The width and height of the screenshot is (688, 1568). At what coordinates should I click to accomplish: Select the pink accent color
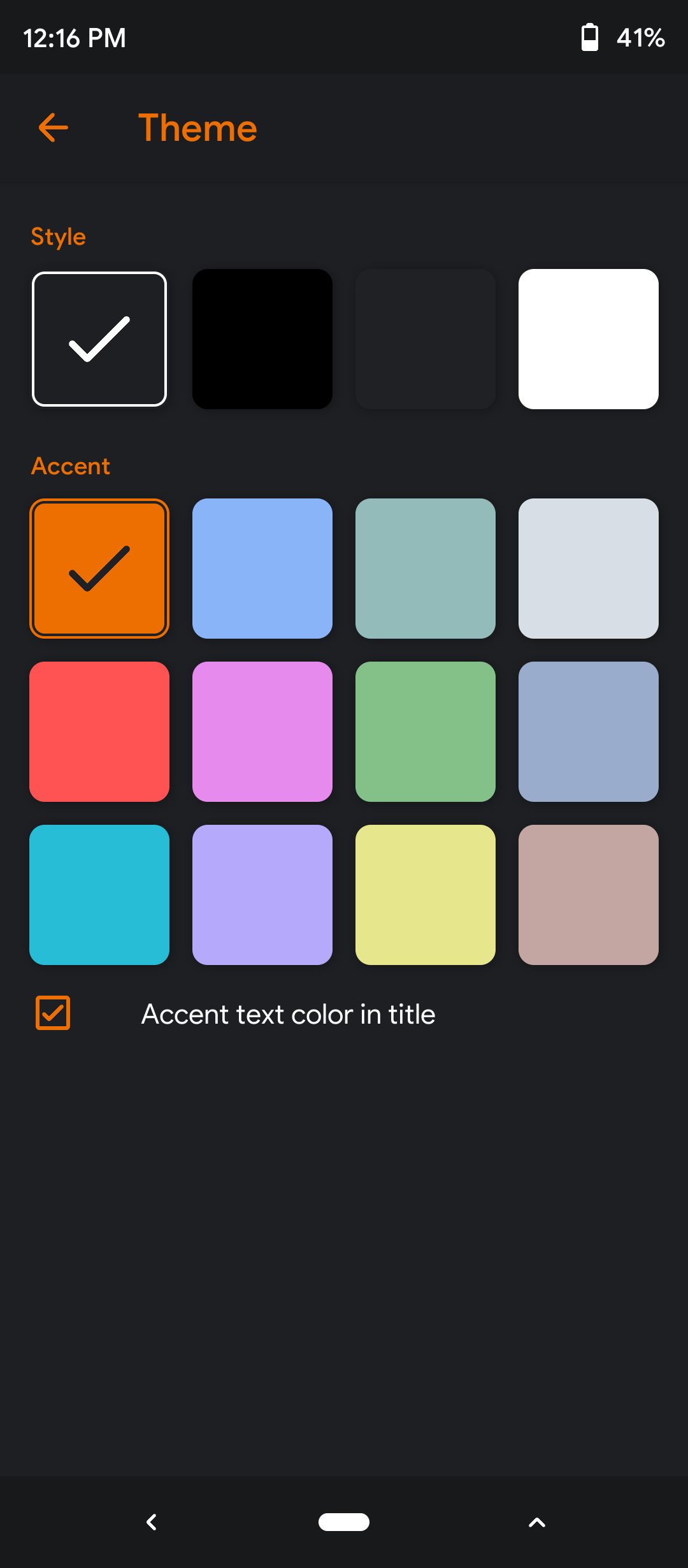[262, 732]
